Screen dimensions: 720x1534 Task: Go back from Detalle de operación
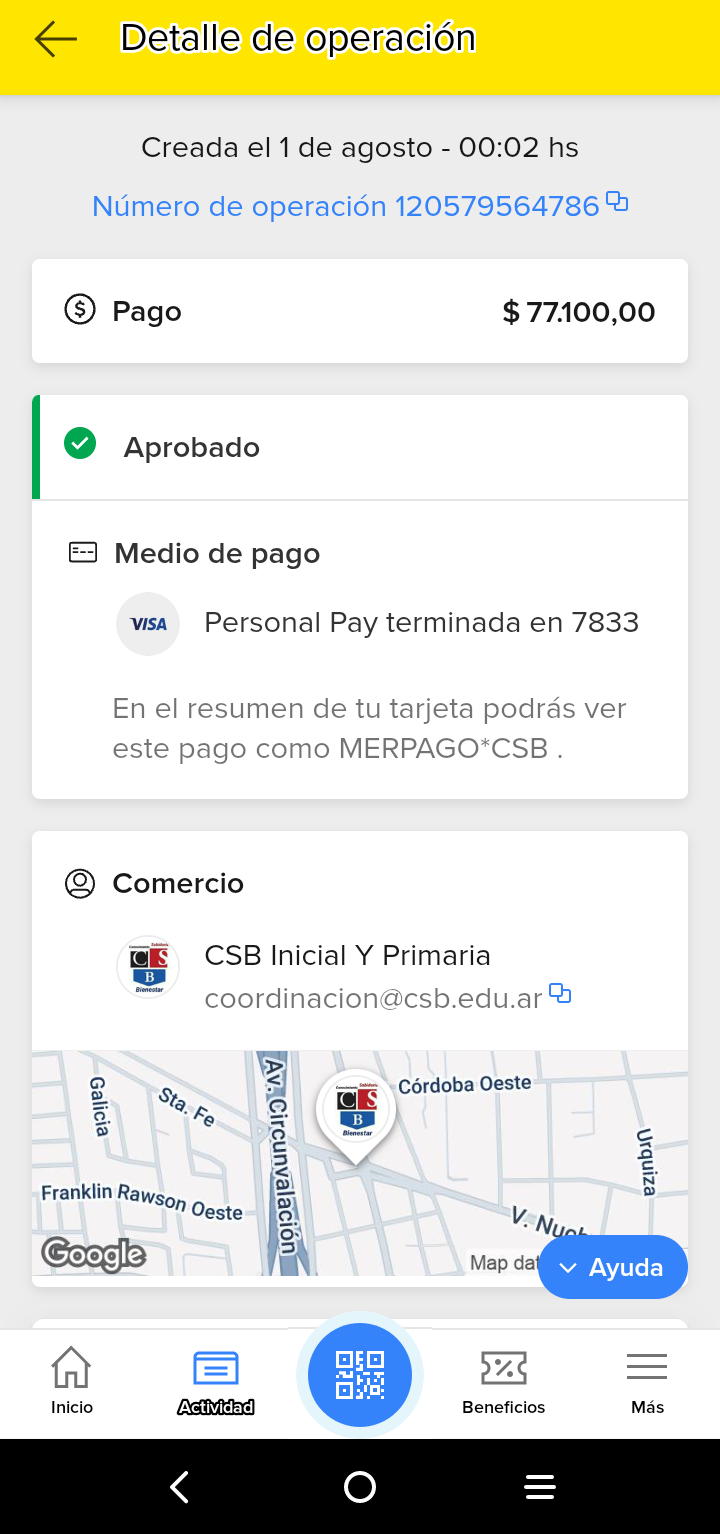56,39
